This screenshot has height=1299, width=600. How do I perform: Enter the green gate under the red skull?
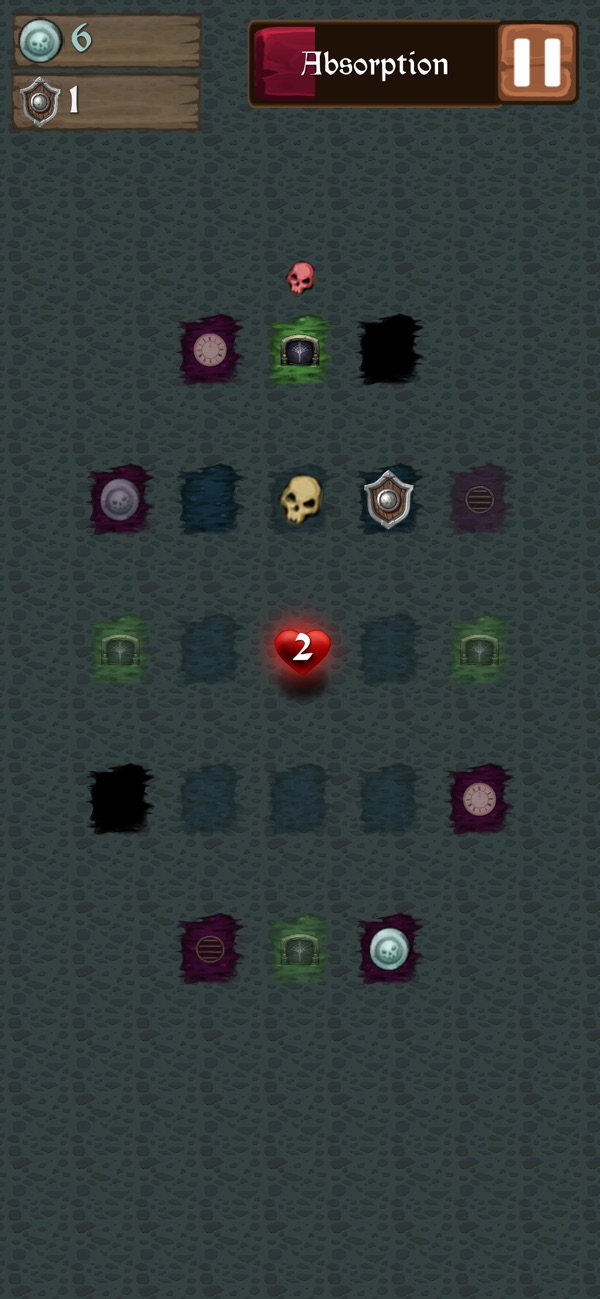(300, 349)
